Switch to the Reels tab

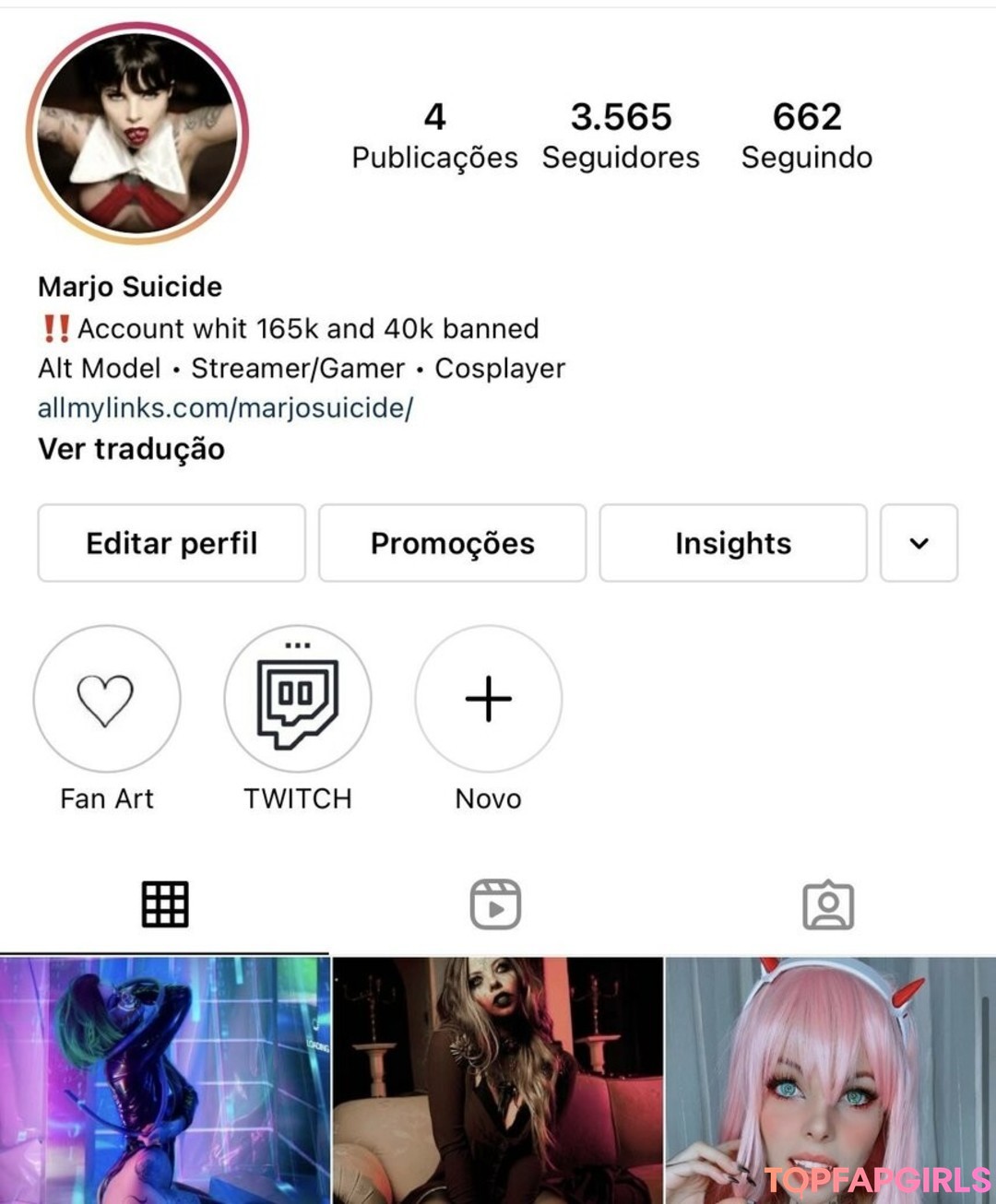495,904
